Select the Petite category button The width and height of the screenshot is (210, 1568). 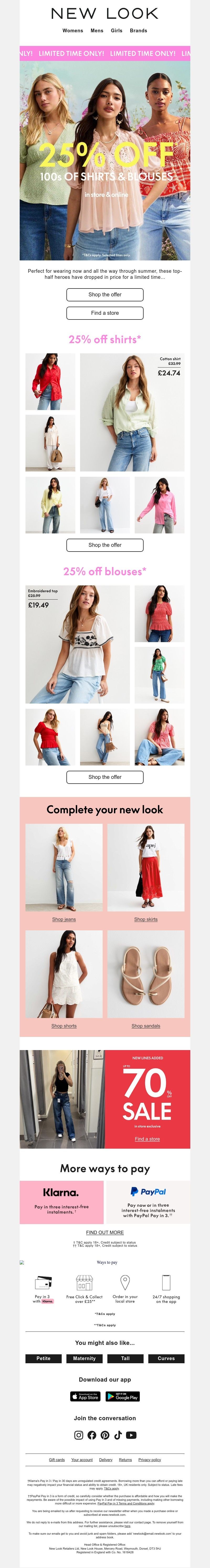(x=43, y=1358)
